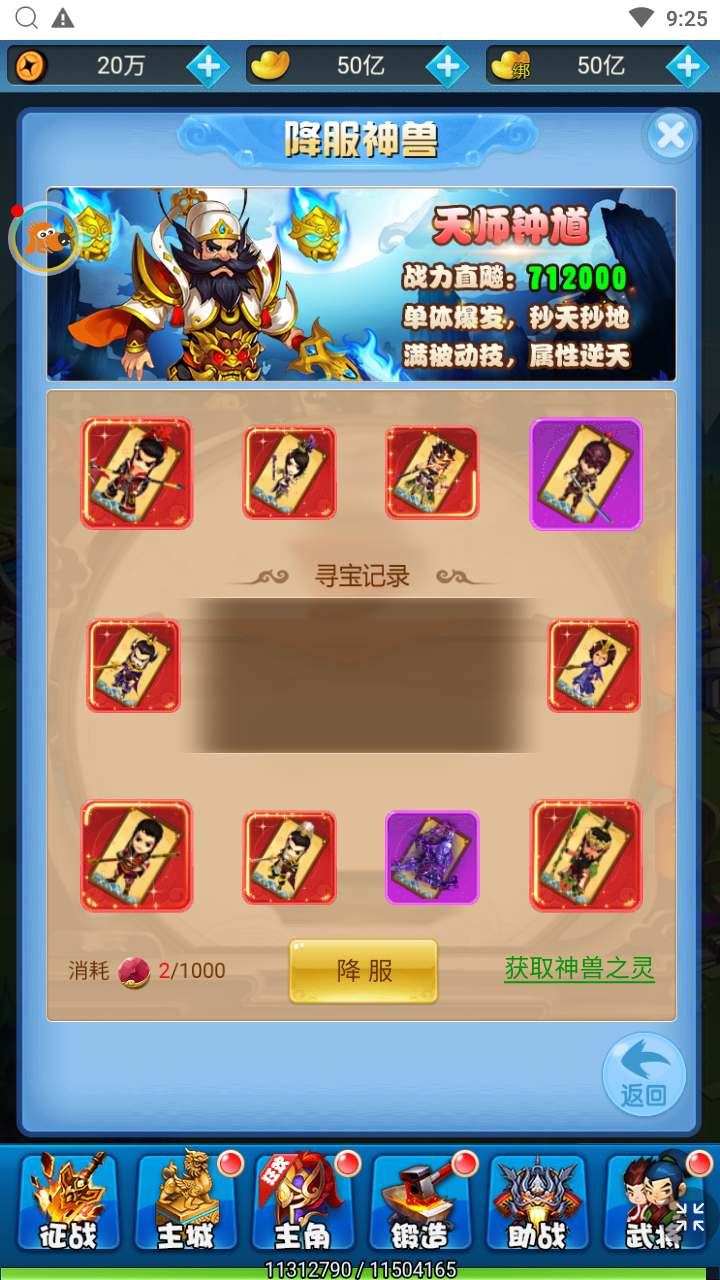Add bound ingots with the last plus

pos(687,67)
